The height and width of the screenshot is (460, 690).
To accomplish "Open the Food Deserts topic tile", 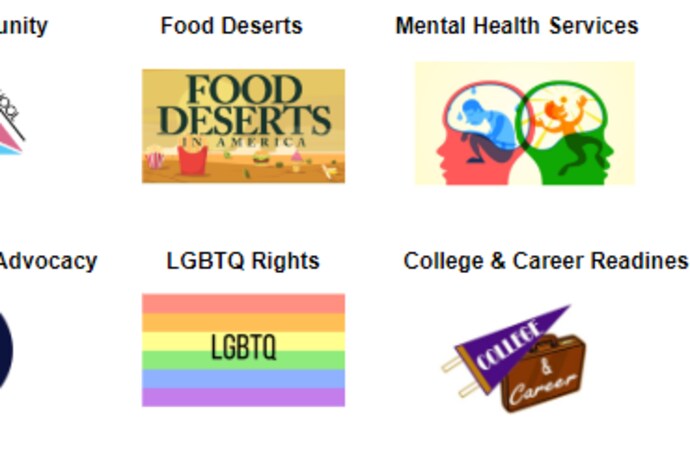I will point(243,126).
